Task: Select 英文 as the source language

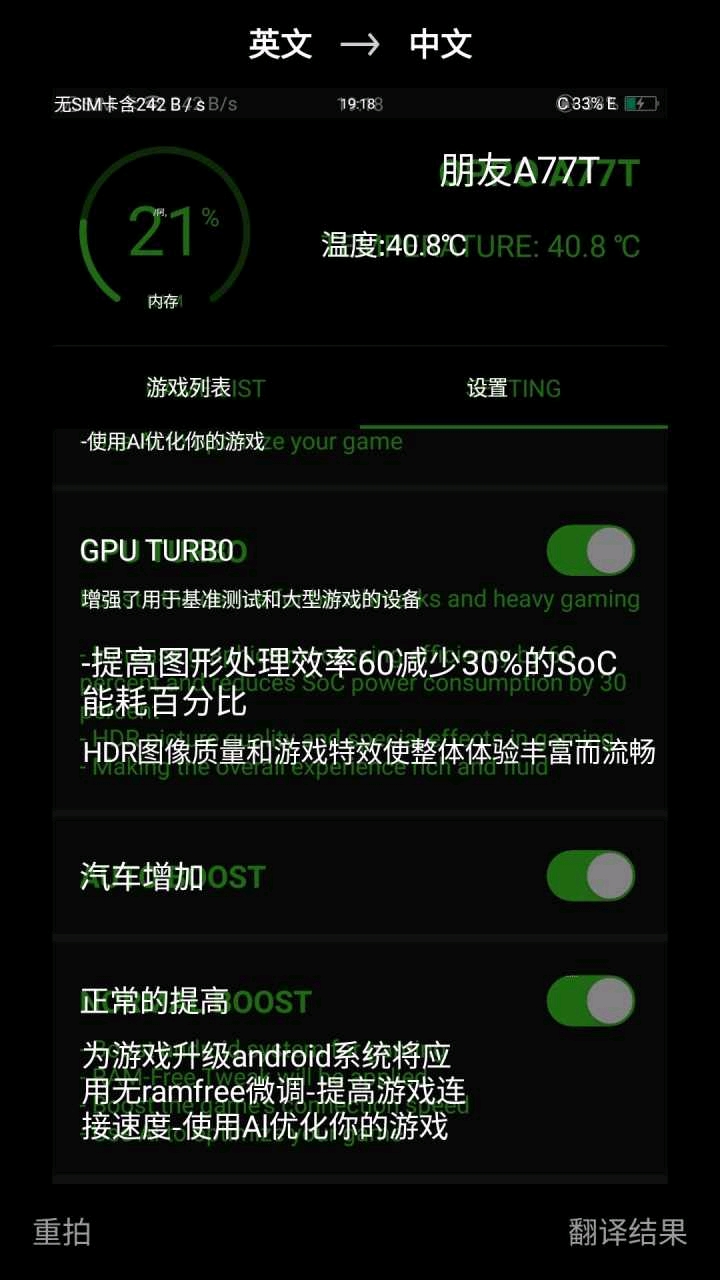Action: [x=281, y=45]
